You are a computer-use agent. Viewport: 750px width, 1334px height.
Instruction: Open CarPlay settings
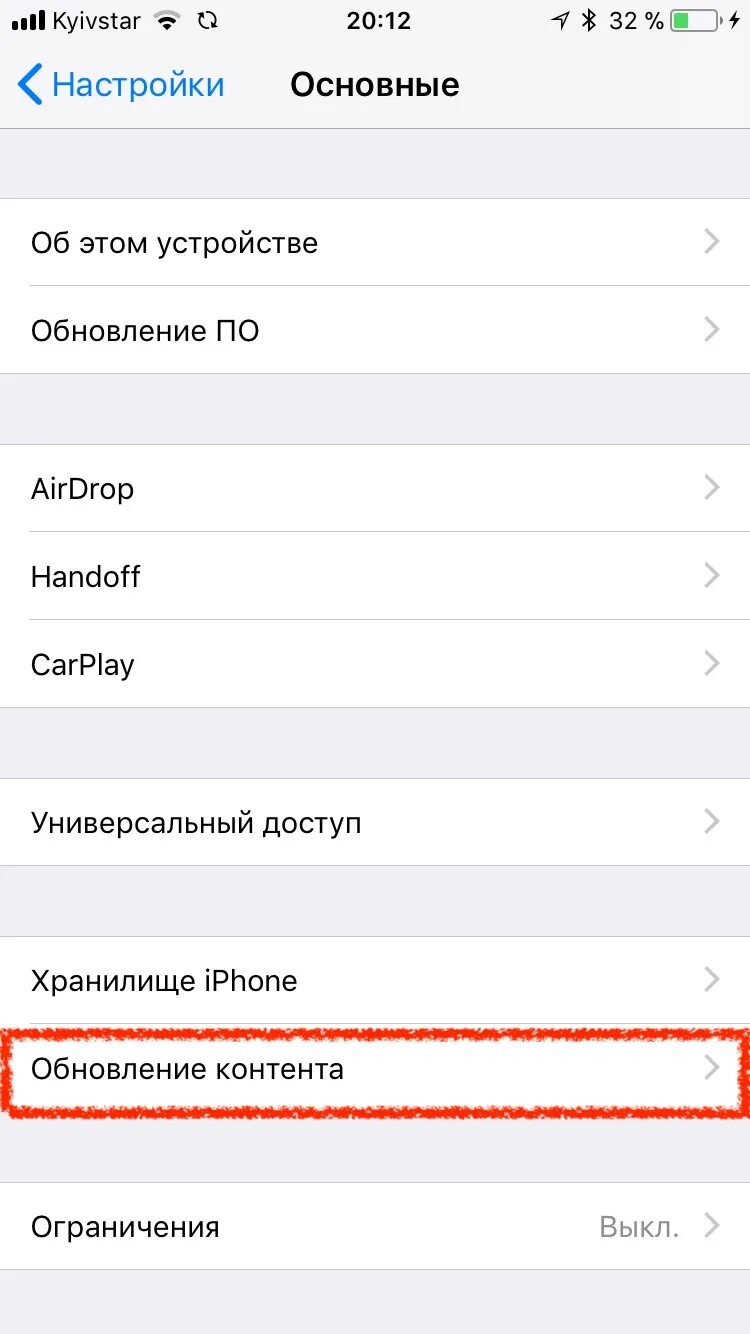375,664
